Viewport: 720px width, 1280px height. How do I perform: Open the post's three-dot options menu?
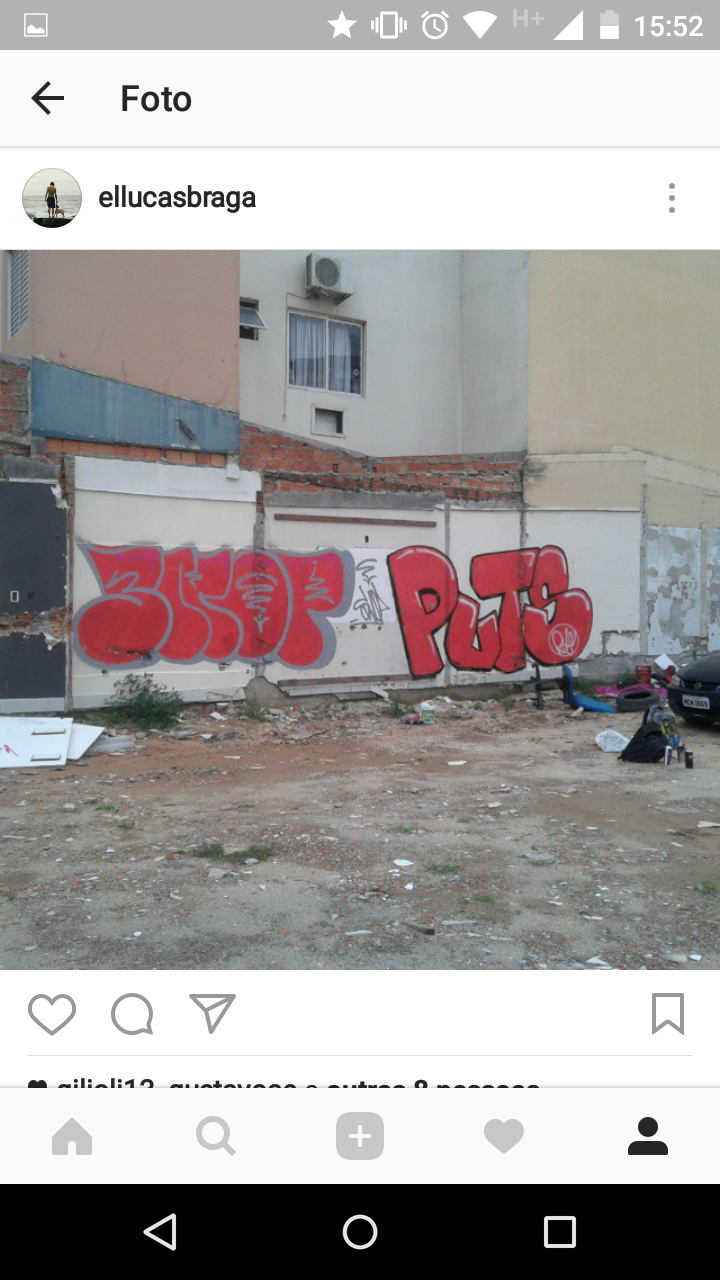pyautogui.click(x=672, y=198)
